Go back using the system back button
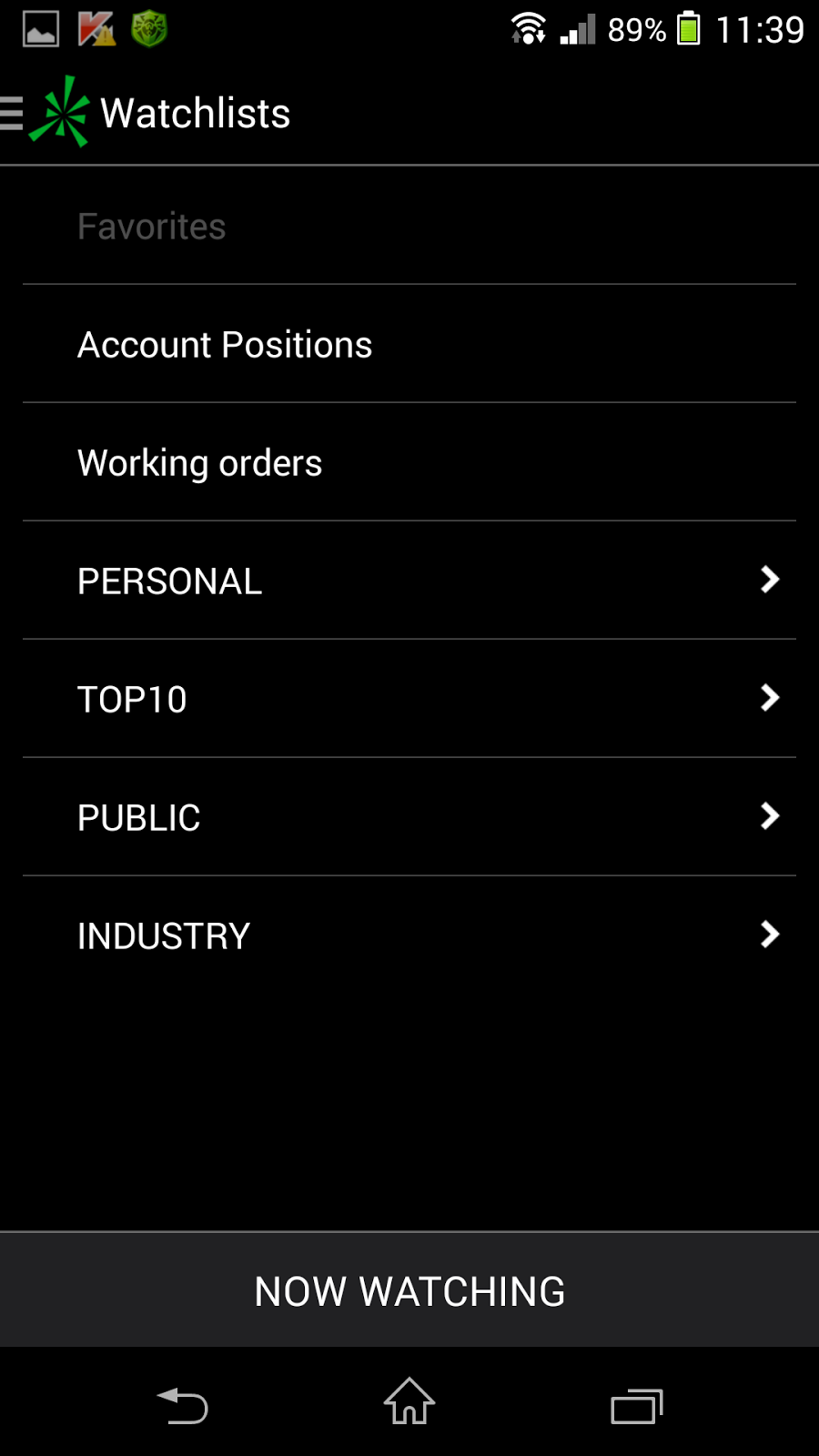Image resolution: width=819 pixels, height=1456 pixels. tap(183, 1405)
